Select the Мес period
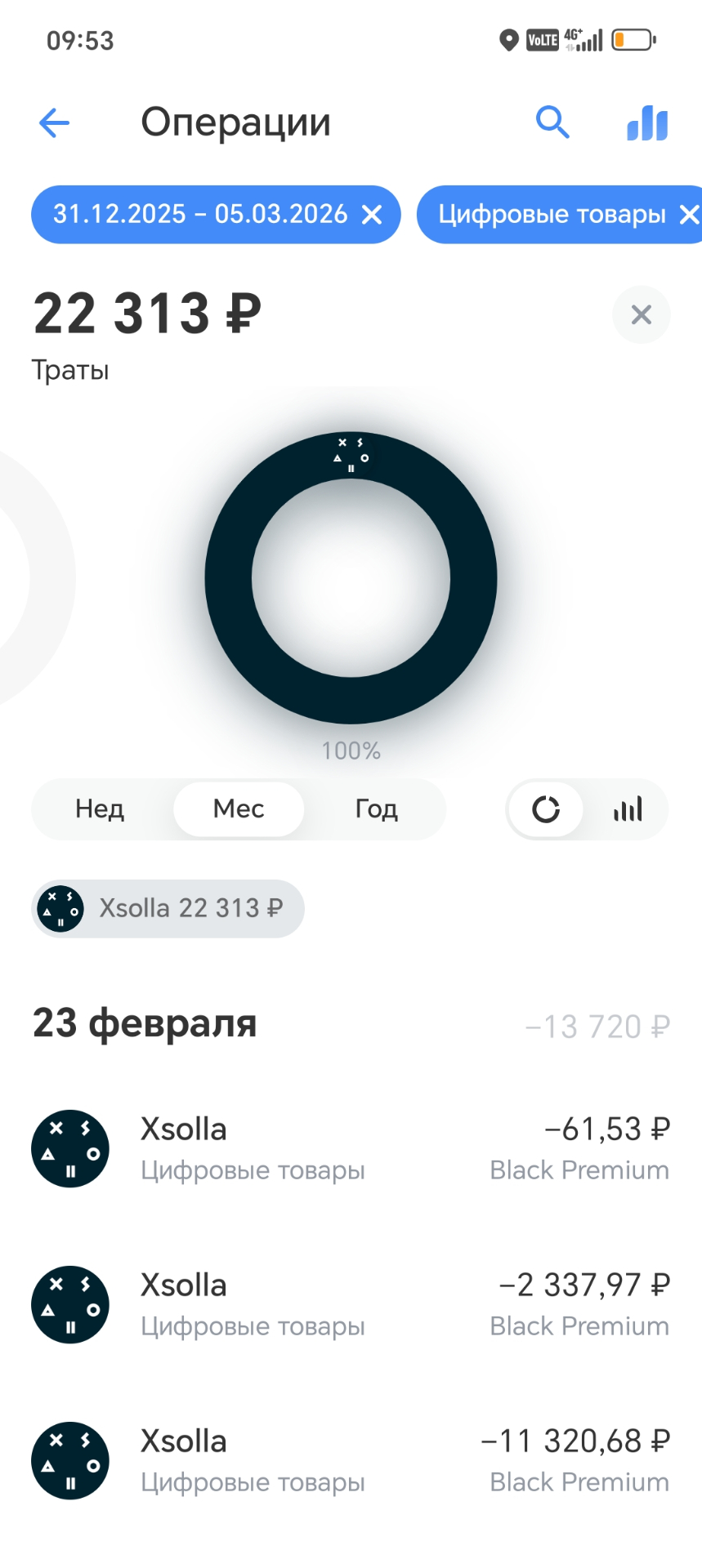 (x=239, y=809)
